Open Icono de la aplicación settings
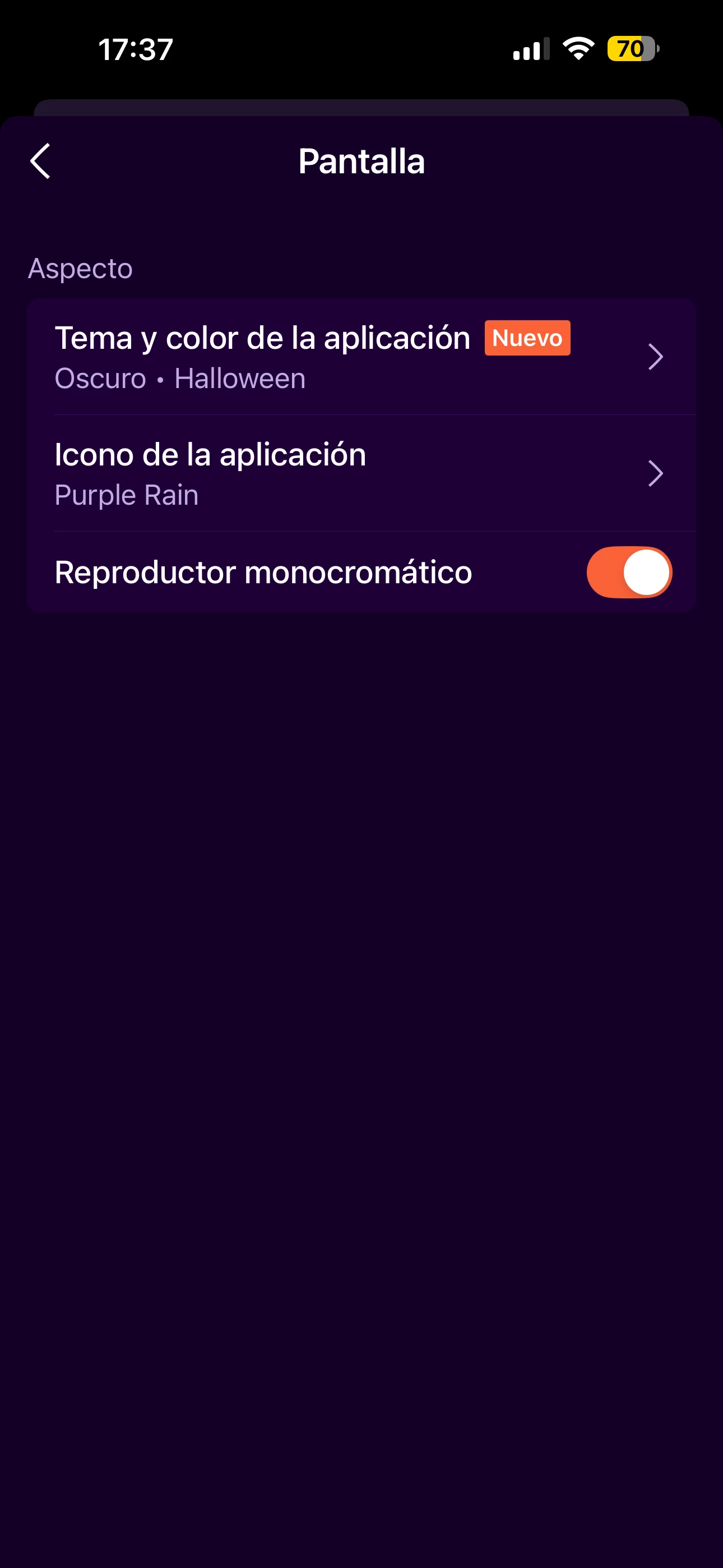Viewport: 723px width, 1568px height. (x=360, y=473)
